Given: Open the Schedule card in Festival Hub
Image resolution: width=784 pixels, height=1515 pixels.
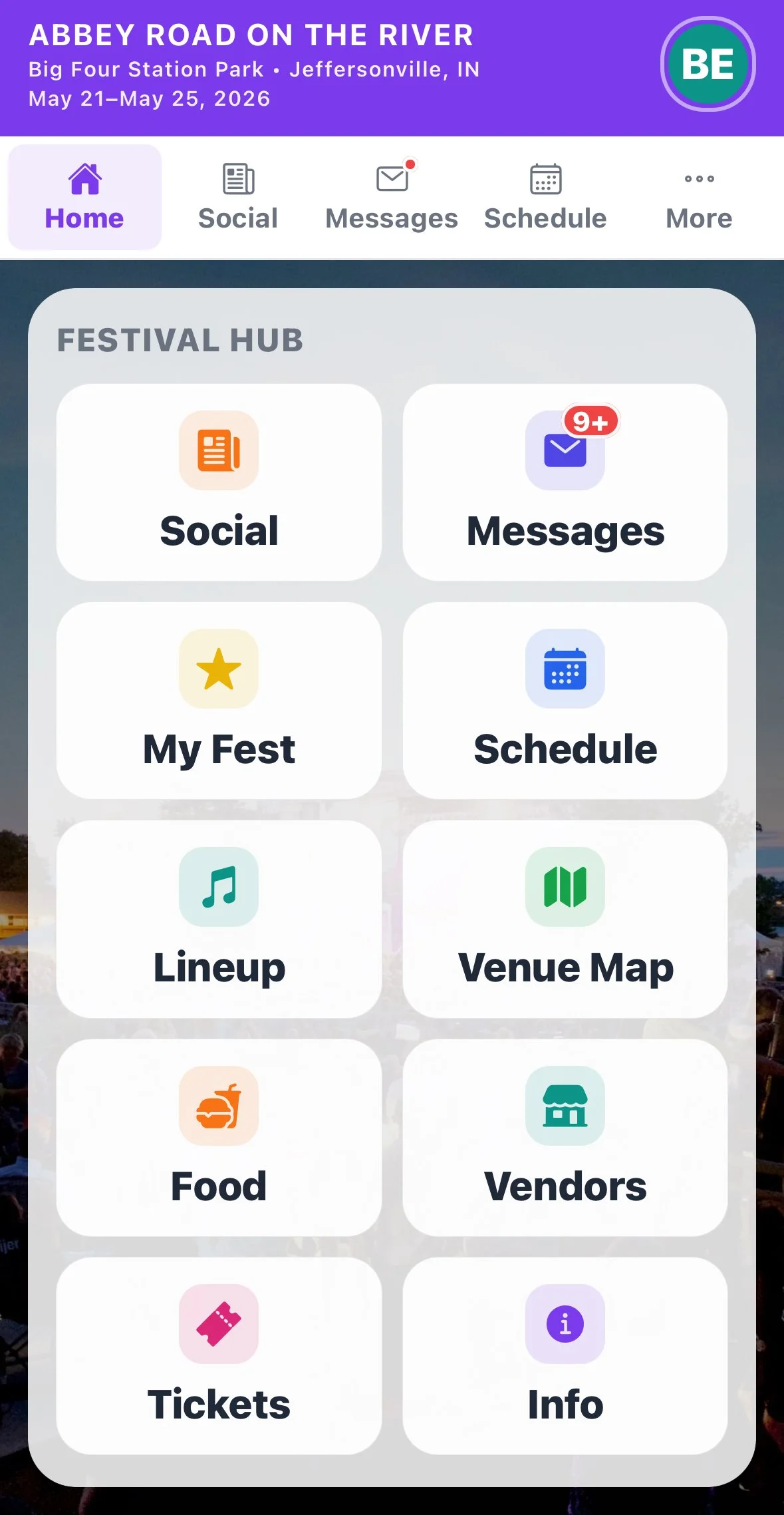Looking at the screenshot, I should click(565, 701).
